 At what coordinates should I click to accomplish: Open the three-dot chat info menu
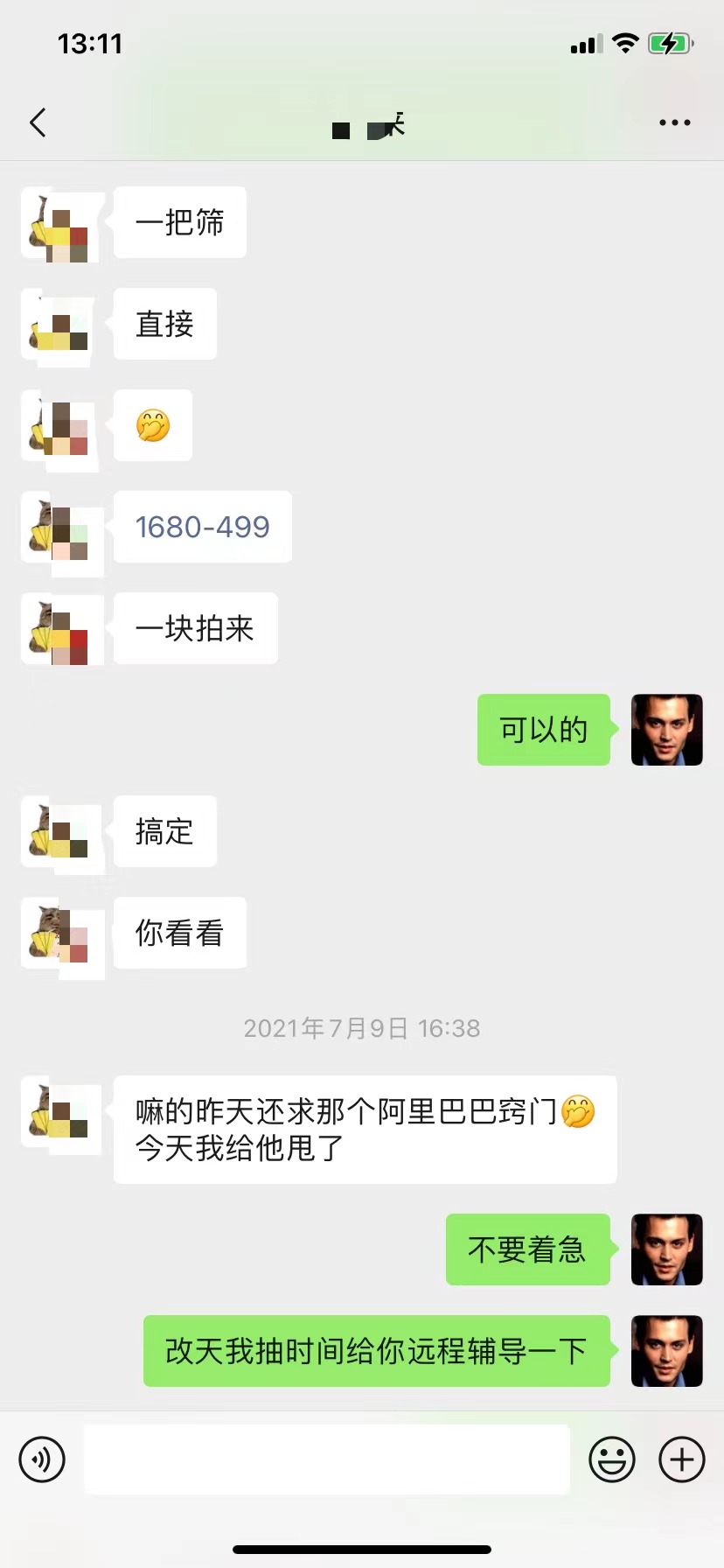(x=674, y=122)
